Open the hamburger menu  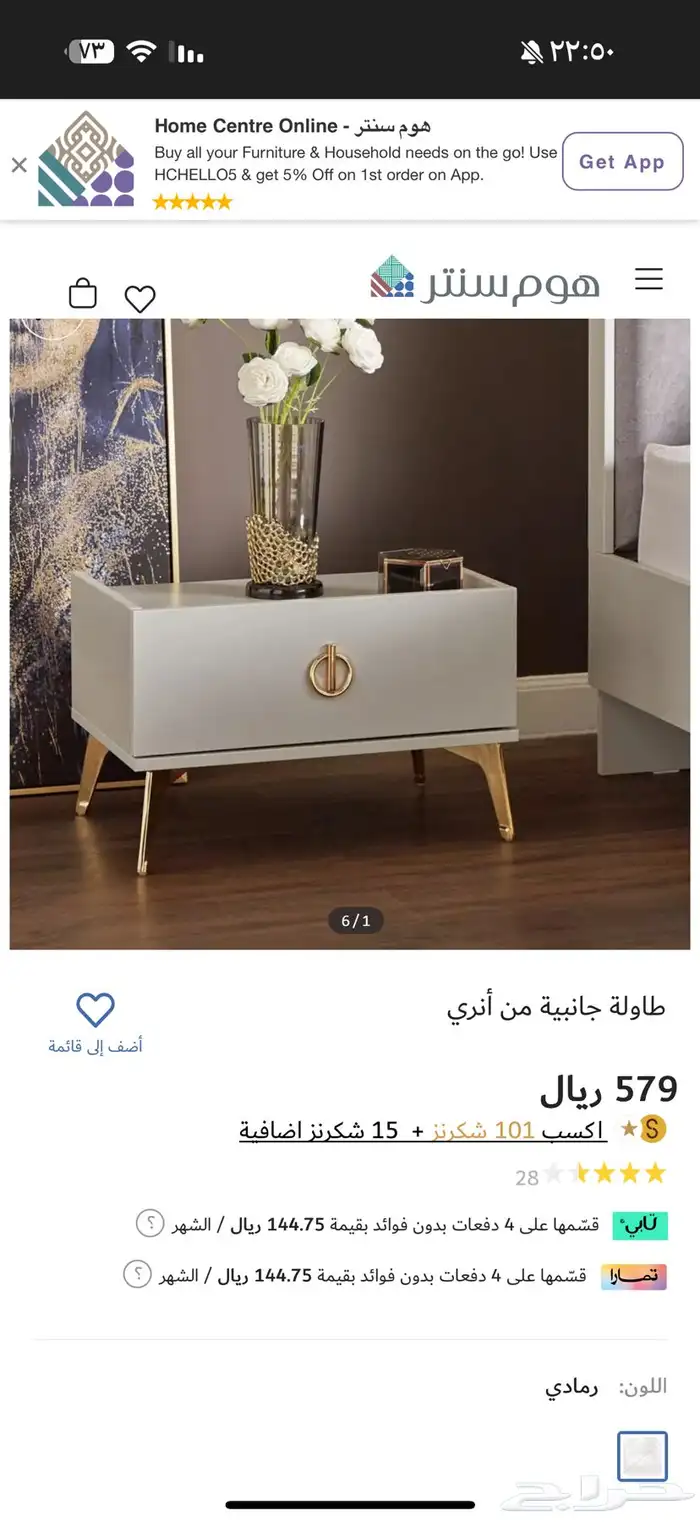pyautogui.click(x=649, y=279)
